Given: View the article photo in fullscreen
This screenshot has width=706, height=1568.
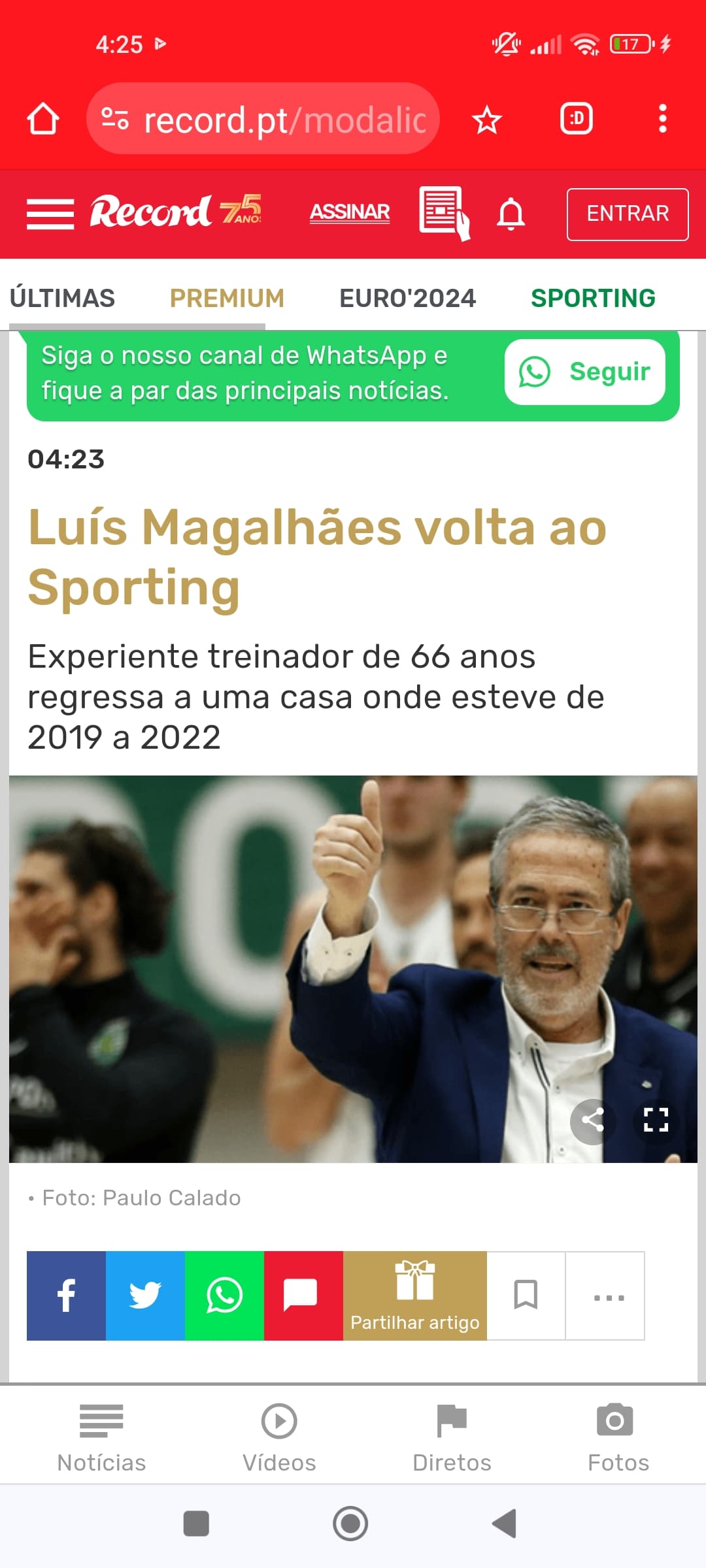Looking at the screenshot, I should (x=656, y=1120).
